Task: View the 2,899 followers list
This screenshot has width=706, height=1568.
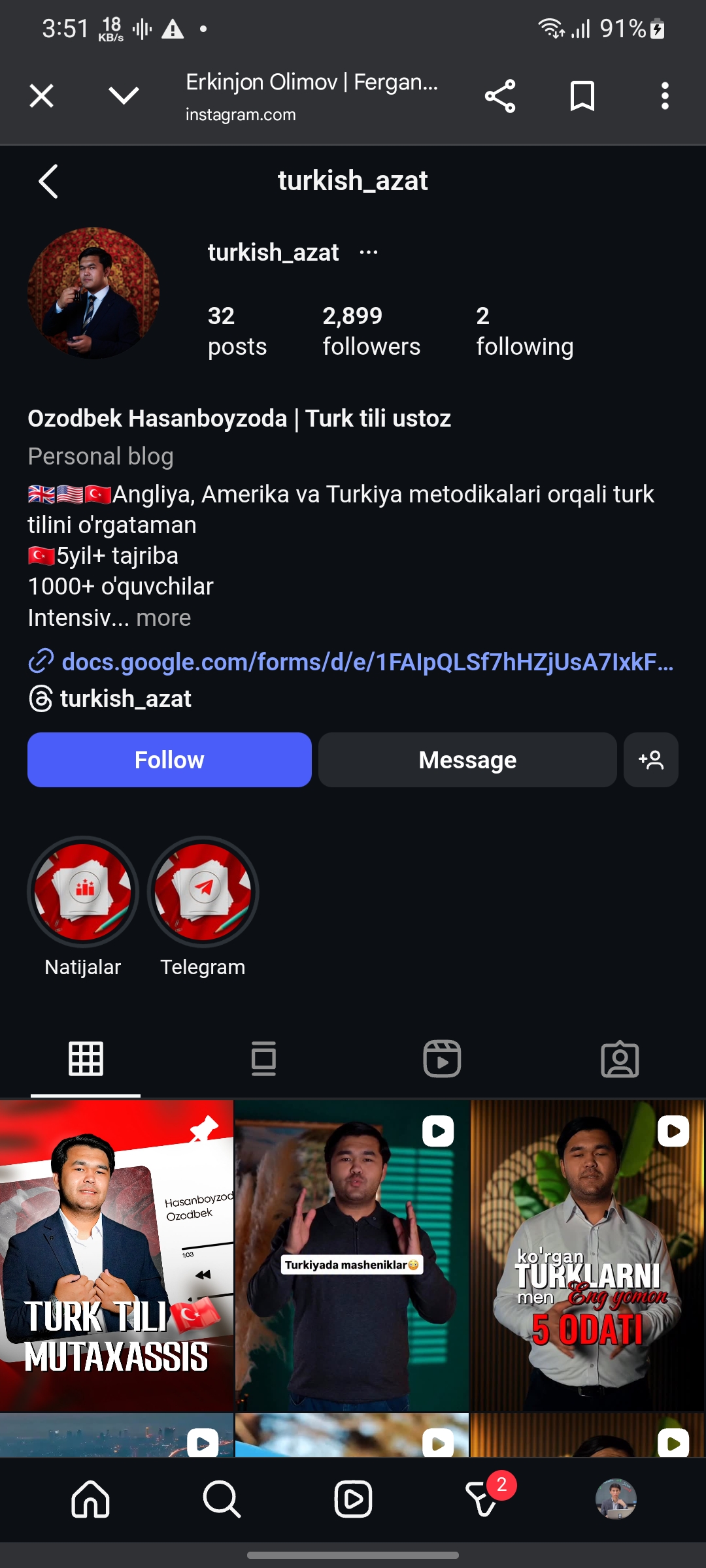Action: 371,331
